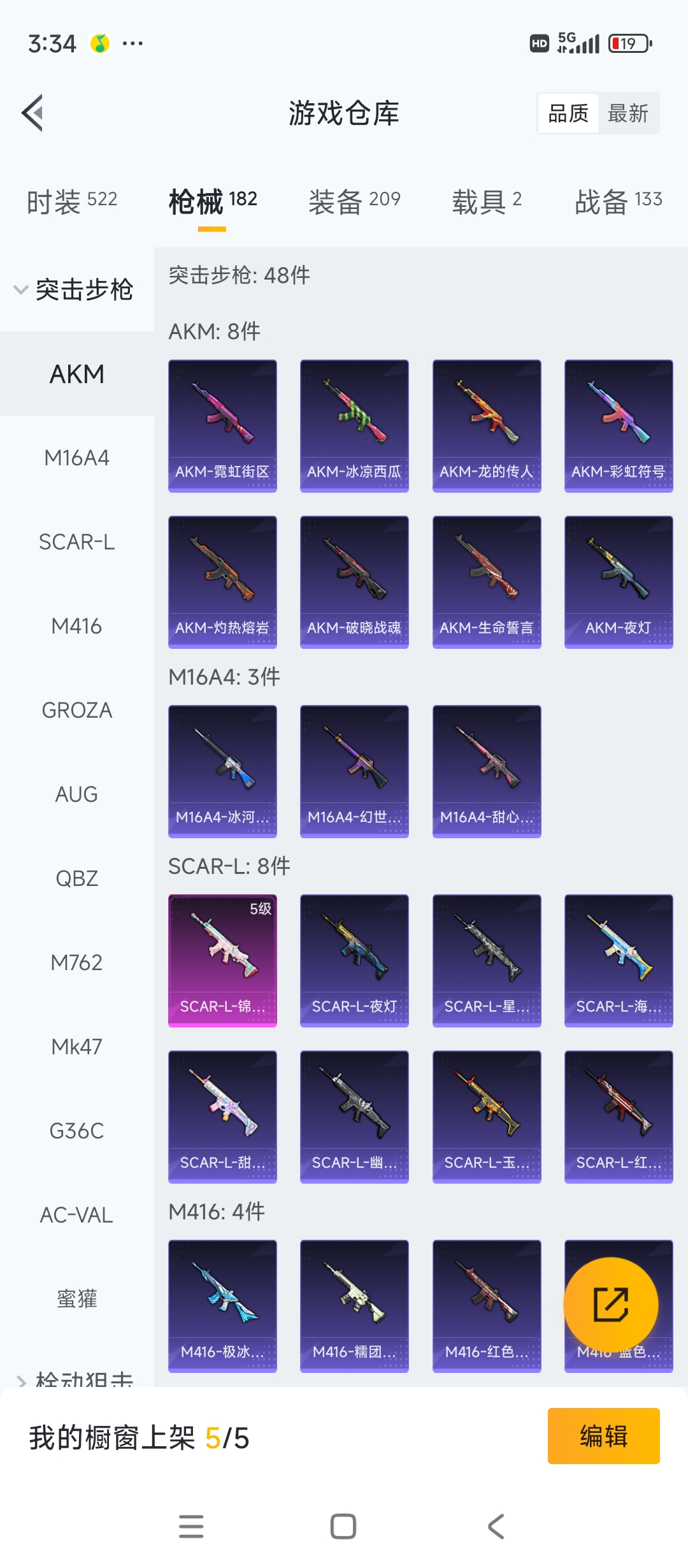This screenshot has height=1568, width=688.
Task: Switch to the 时装 tab
Action: 72,201
